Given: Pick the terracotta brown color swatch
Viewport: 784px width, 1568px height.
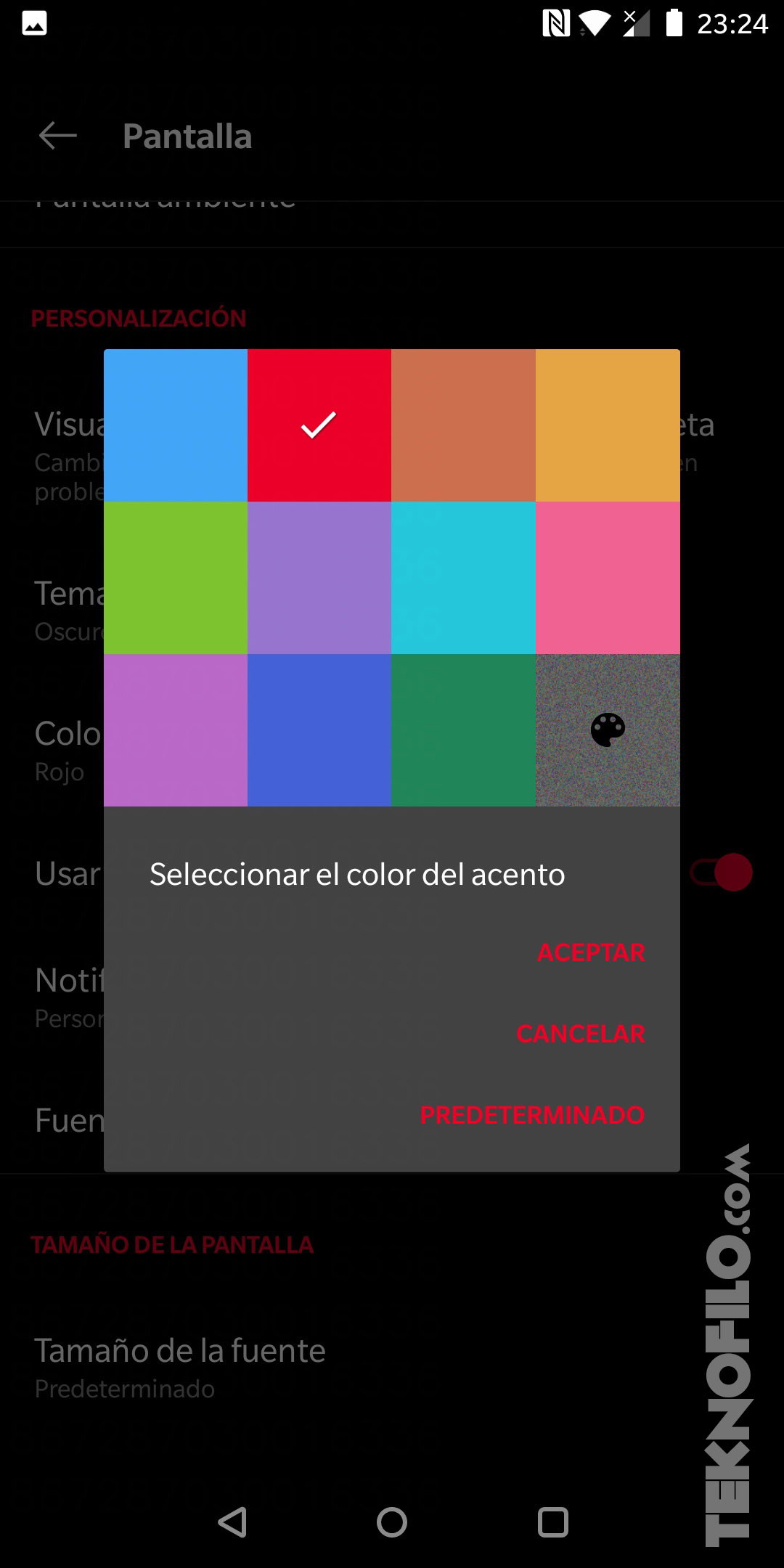Looking at the screenshot, I should pos(463,425).
